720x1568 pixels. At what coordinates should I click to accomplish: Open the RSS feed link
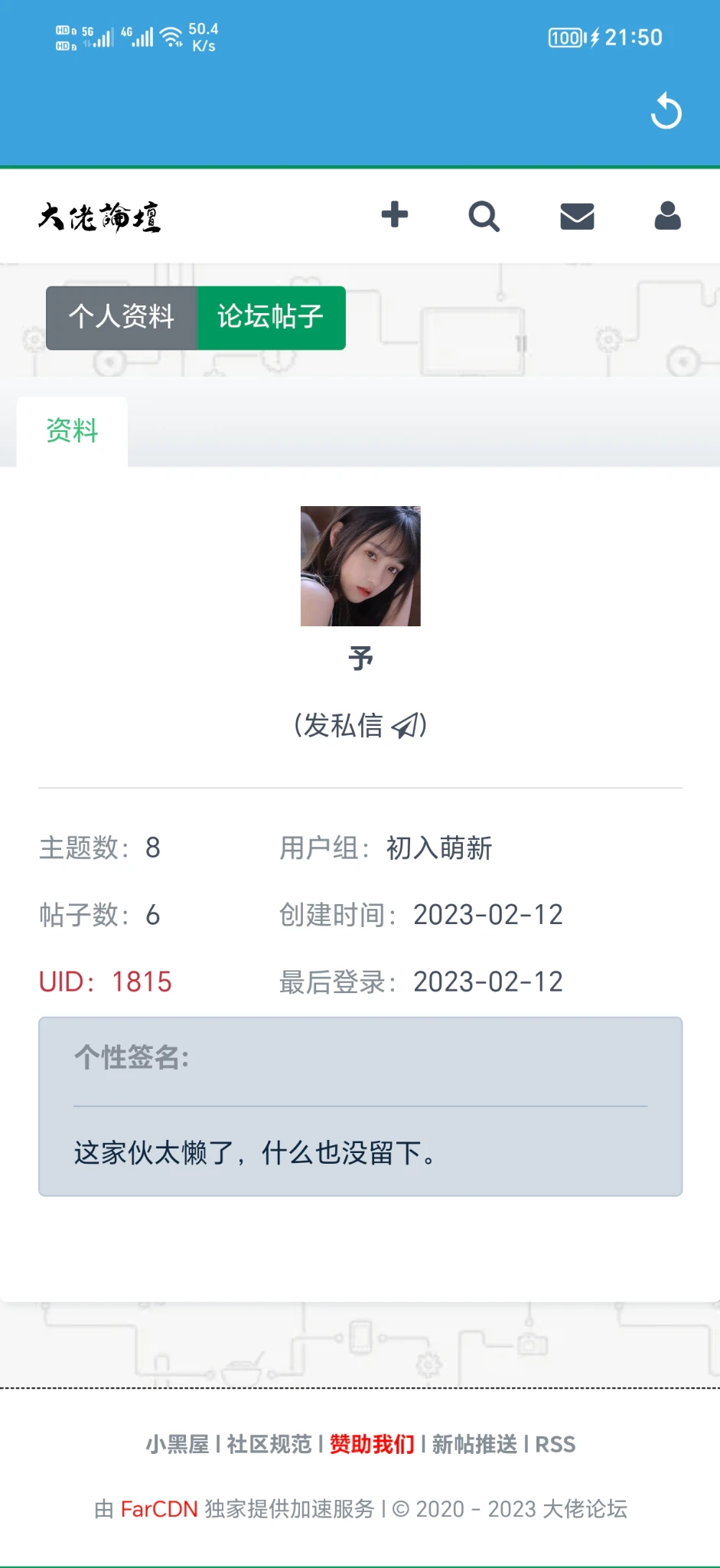(555, 1445)
